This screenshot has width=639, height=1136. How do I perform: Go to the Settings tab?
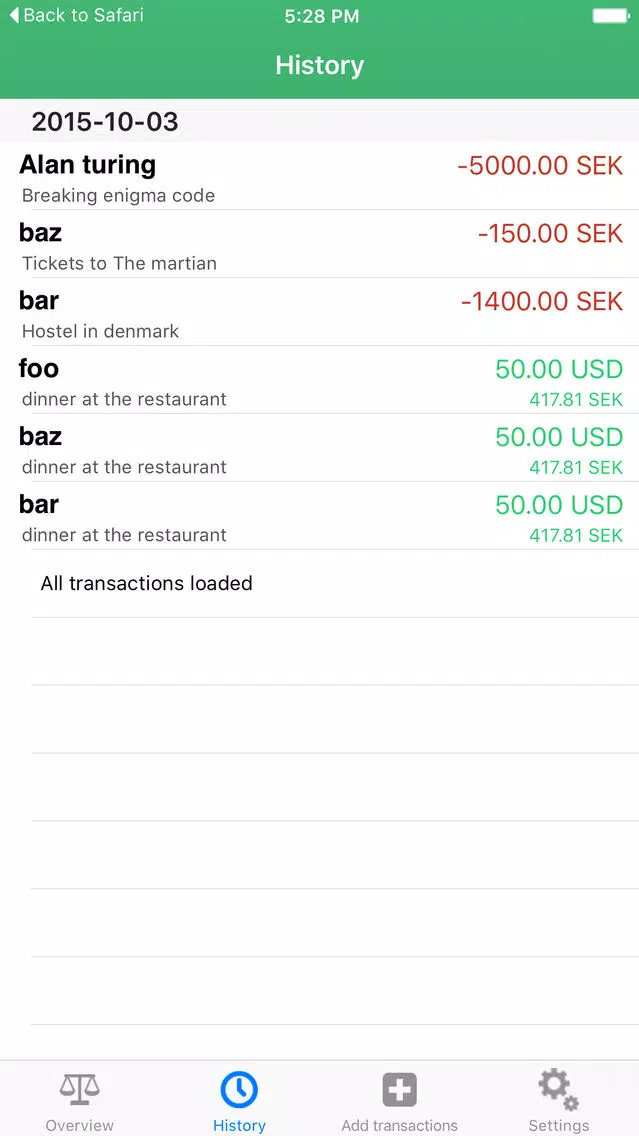pyautogui.click(x=559, y=1100)
